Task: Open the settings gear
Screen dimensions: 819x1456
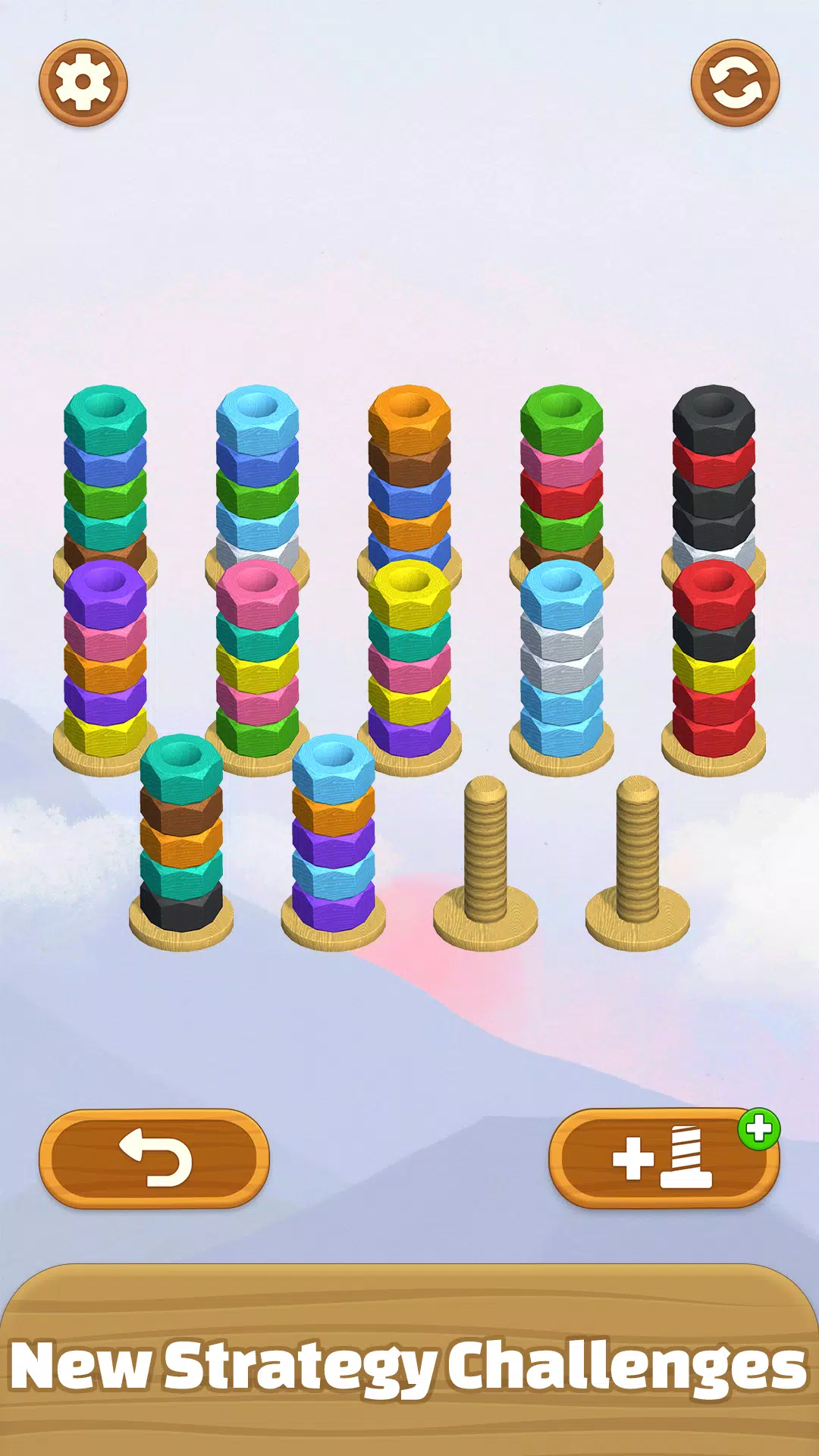Action: pyautogui.click(x=83, y=83)
